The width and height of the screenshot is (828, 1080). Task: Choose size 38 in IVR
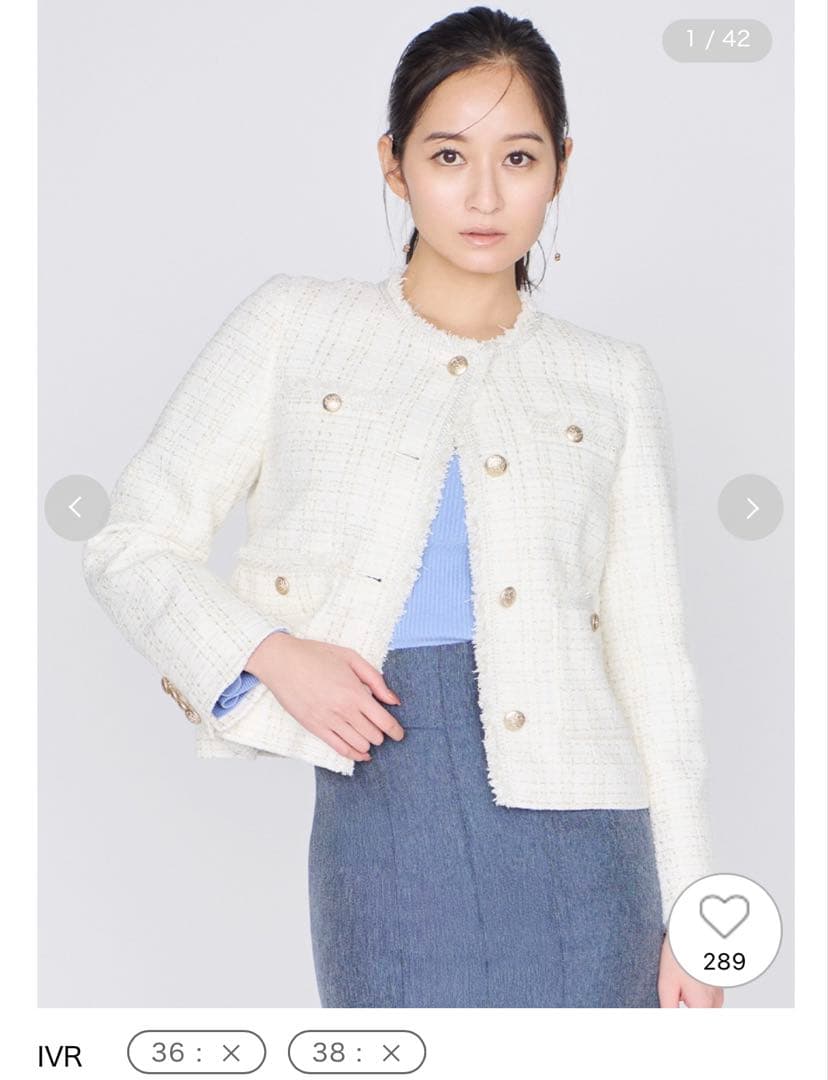pos(356,1052)
